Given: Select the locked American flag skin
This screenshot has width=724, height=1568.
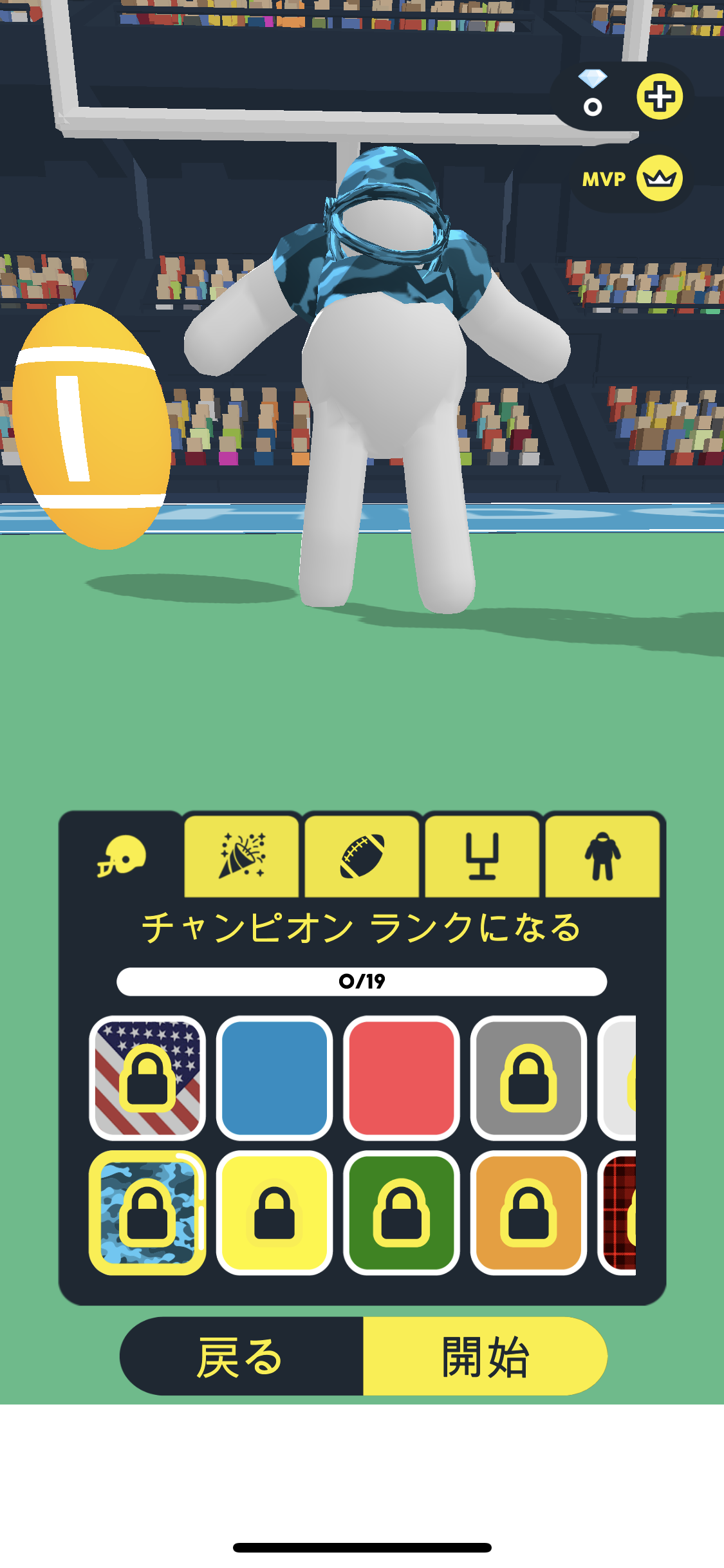Looking at the screenshot, I should click(x=147, y=1078).
